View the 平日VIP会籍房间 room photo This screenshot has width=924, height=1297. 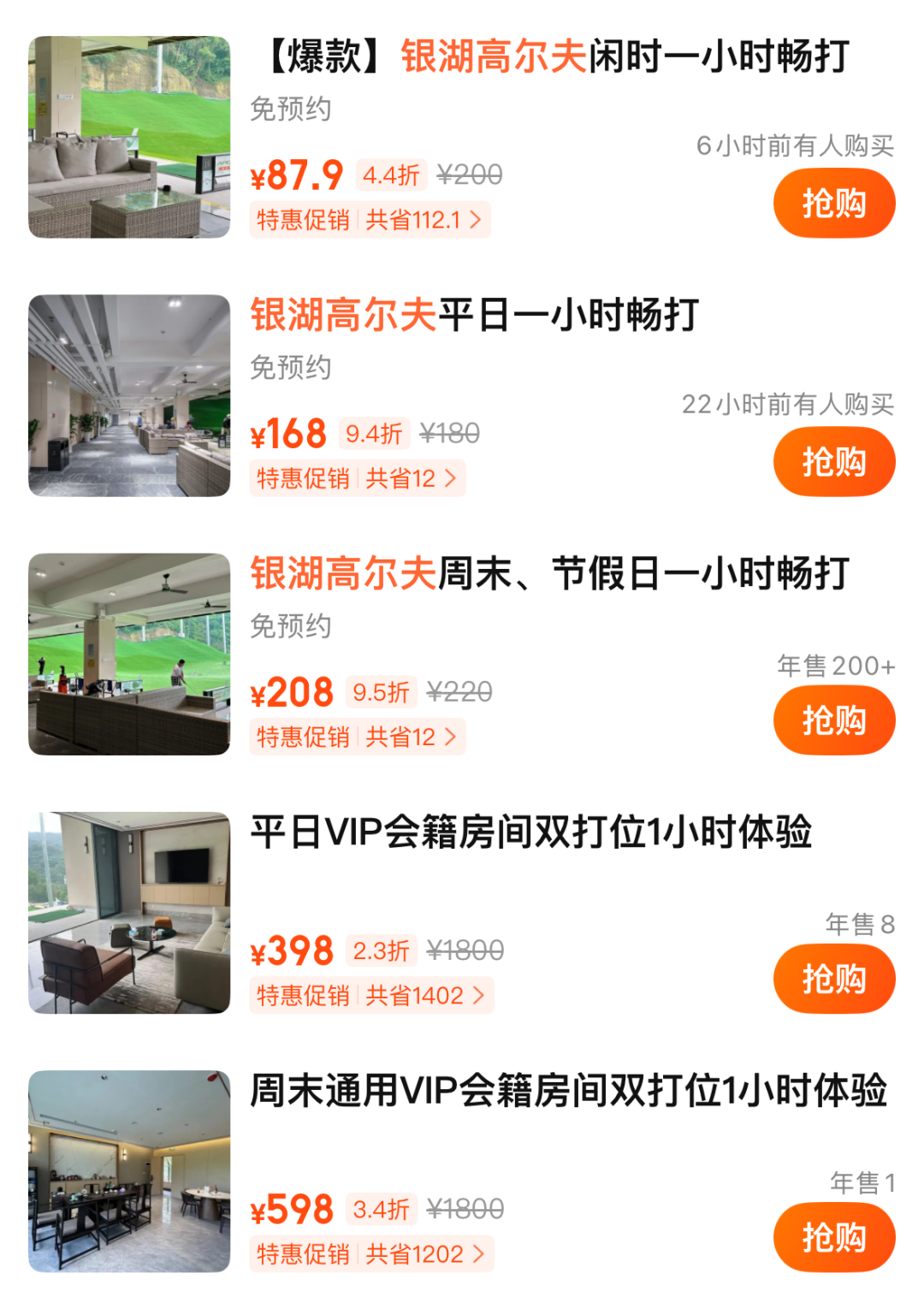pyautogui.click(x=129, y=912)
